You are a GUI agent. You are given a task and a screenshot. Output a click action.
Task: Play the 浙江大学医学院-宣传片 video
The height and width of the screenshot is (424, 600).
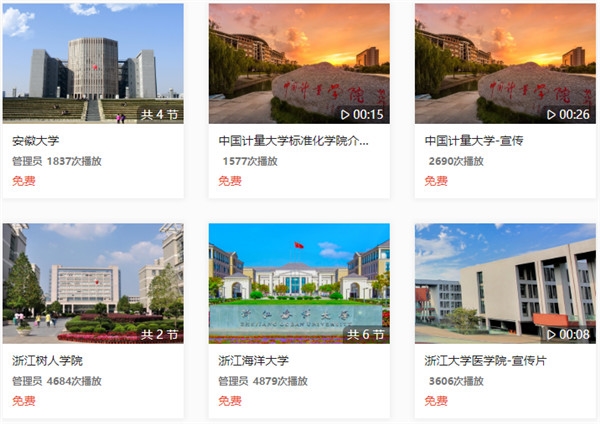(505, 284)
